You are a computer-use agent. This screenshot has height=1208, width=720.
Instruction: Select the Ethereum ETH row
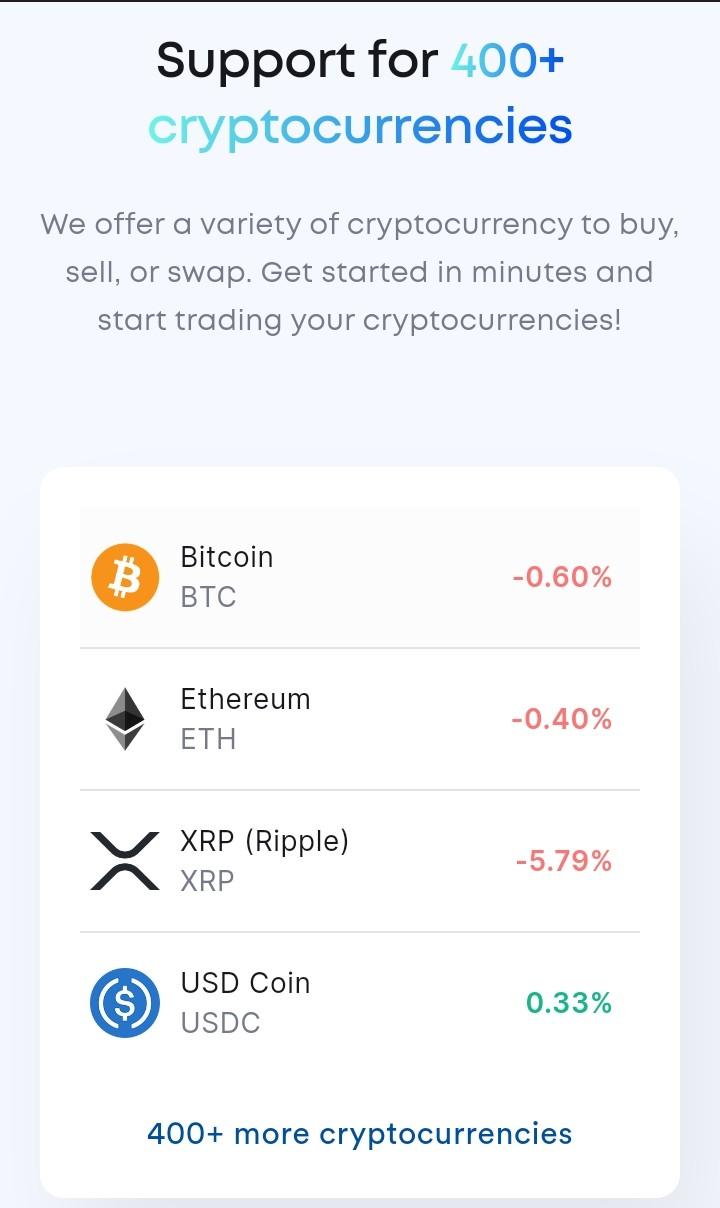(x=360, y=719)
